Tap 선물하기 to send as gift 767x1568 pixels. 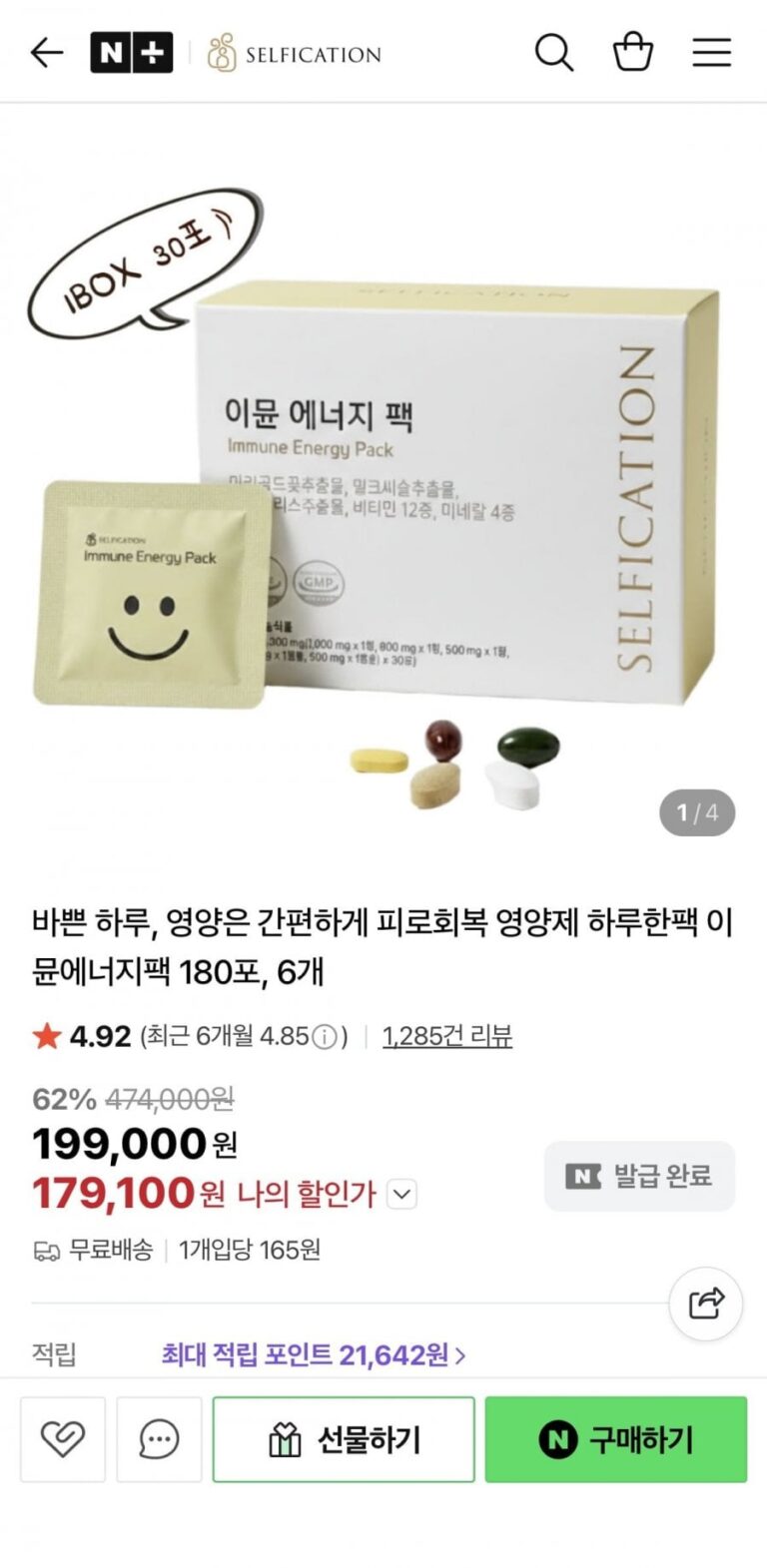[344, 1439]
